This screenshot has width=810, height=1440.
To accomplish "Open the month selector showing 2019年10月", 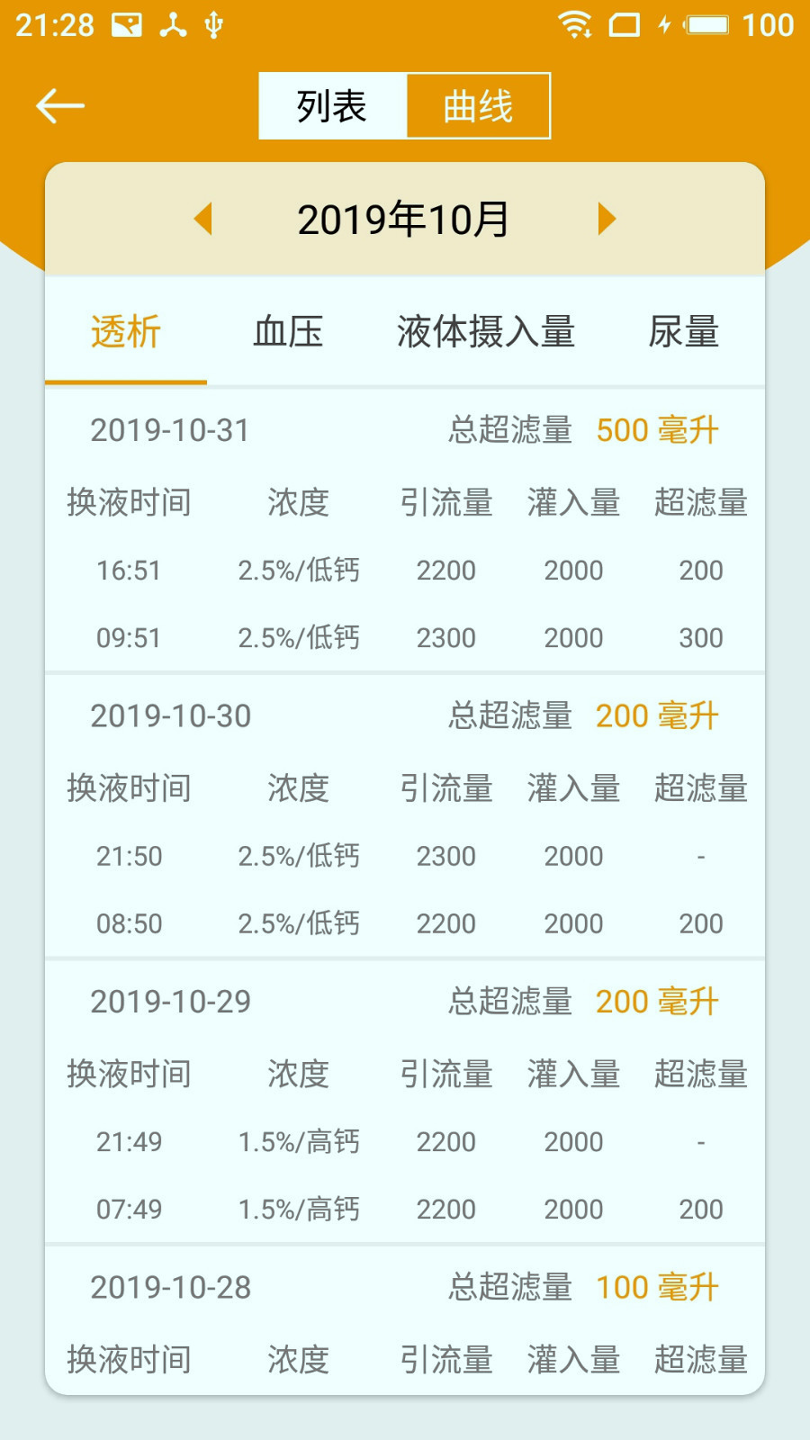I will point(405,218).
